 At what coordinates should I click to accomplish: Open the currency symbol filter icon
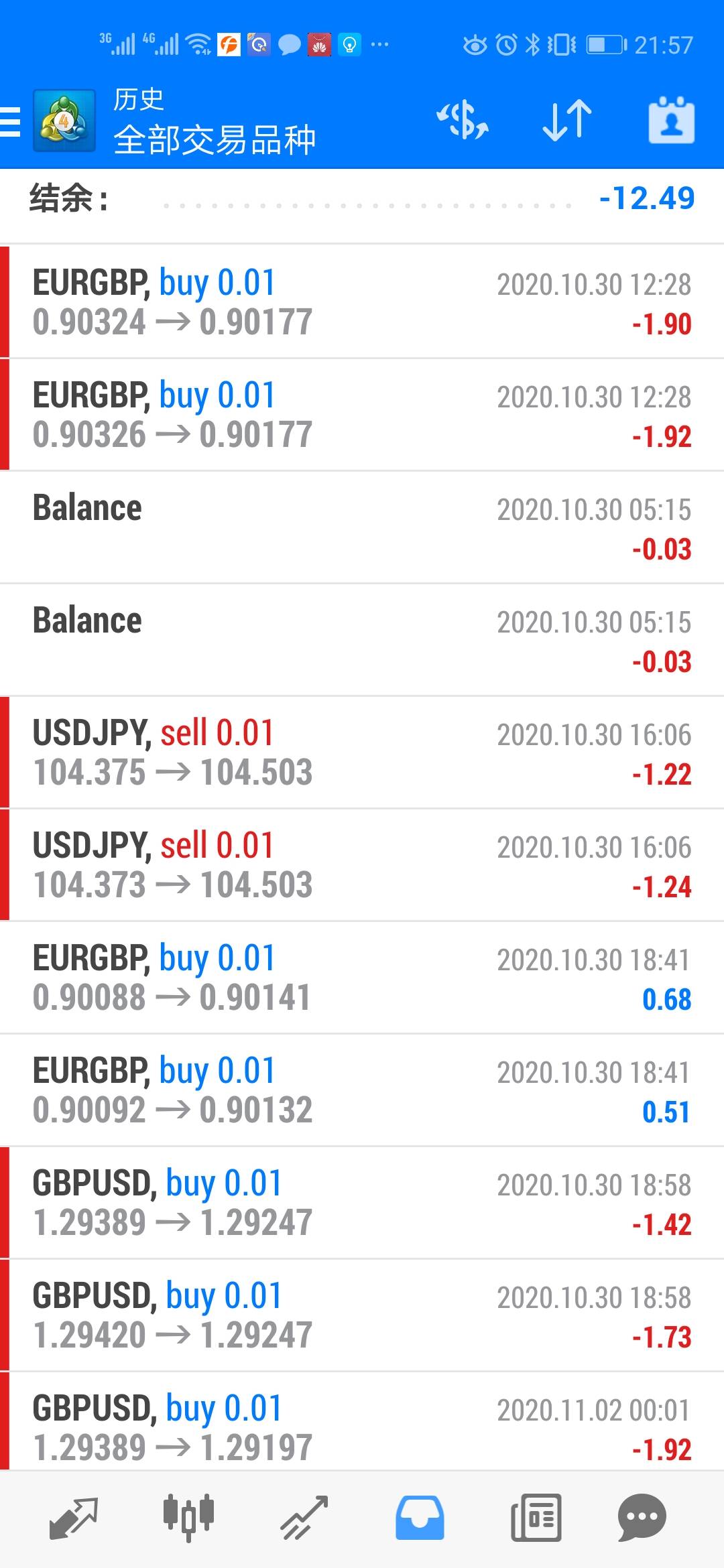pyautogui.click(x=463, y=121)
